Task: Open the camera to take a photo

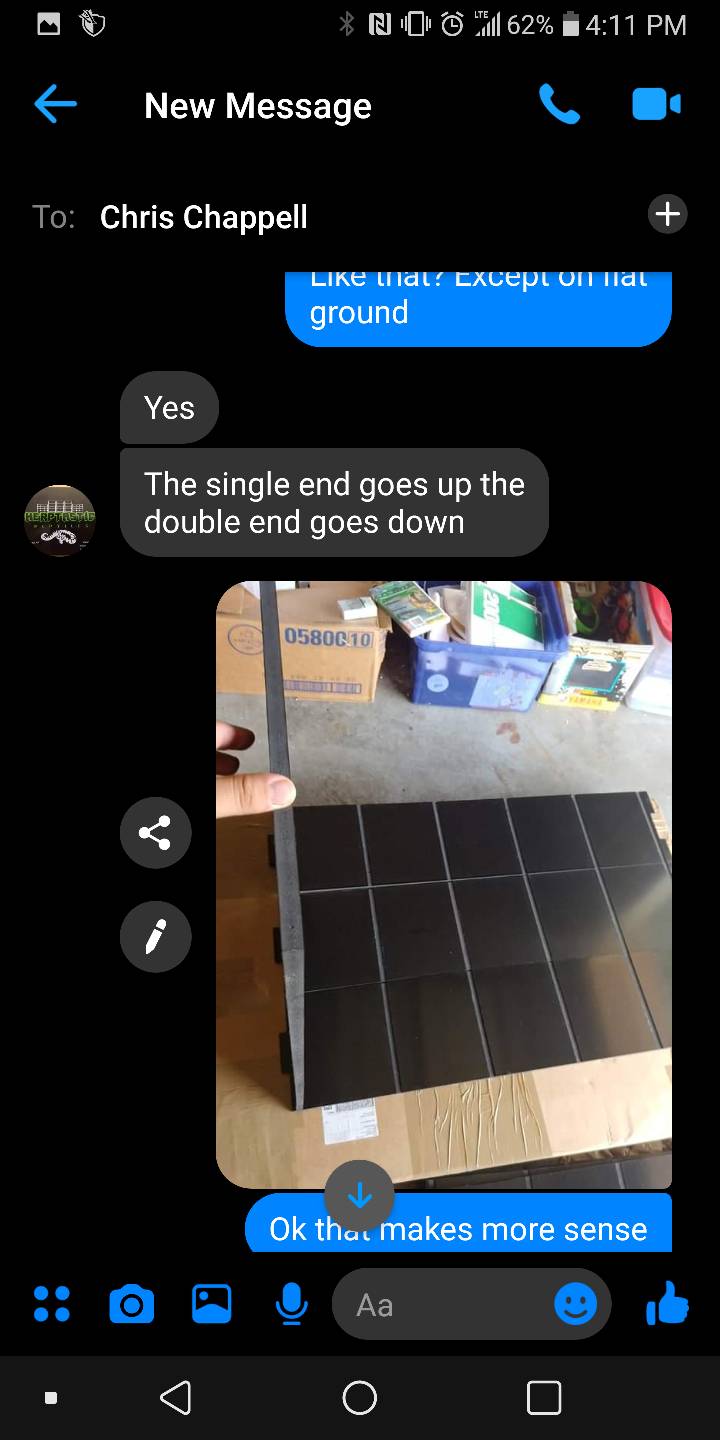Action: 131,1304
